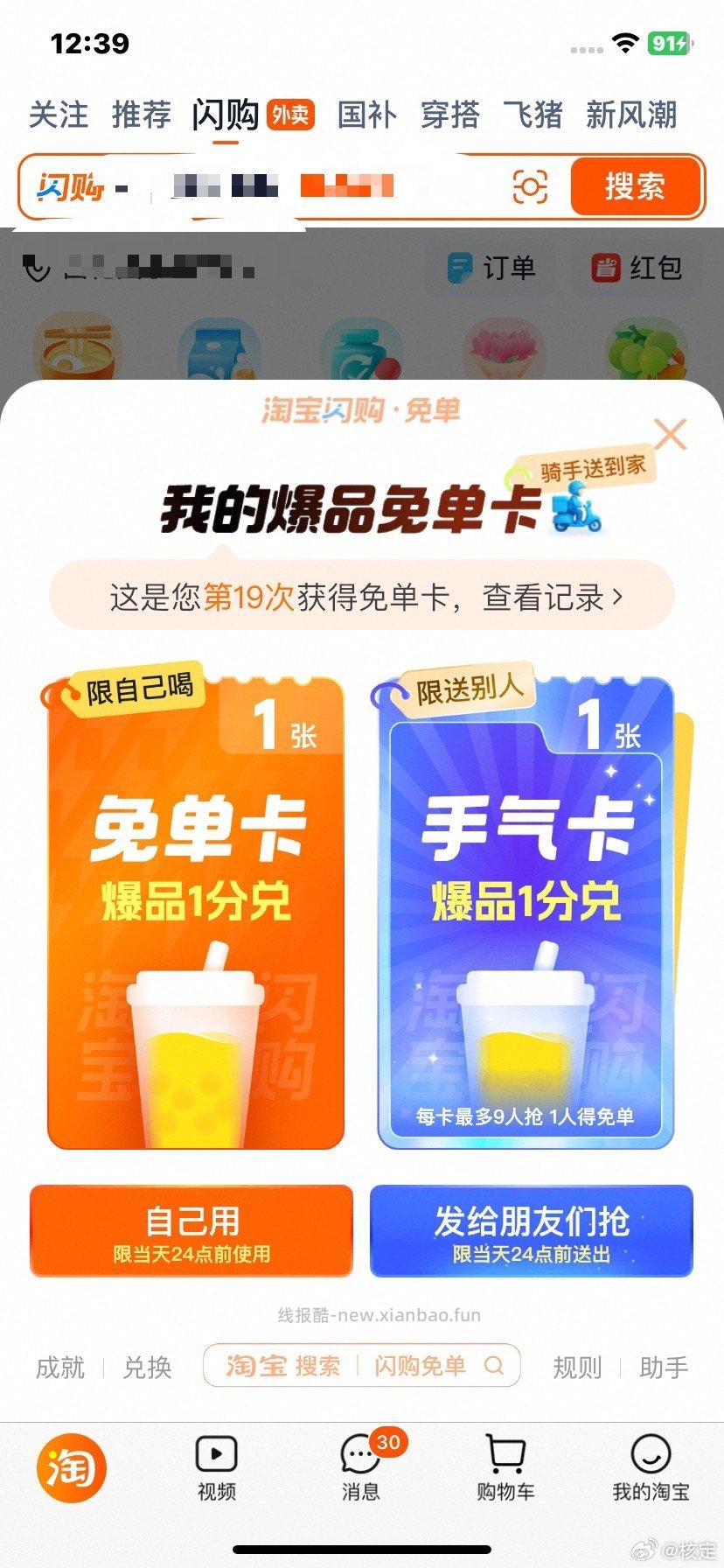Tap the milk carton category icon
This screenshot has width=724, height=1568.
click(x=219, y=350)
